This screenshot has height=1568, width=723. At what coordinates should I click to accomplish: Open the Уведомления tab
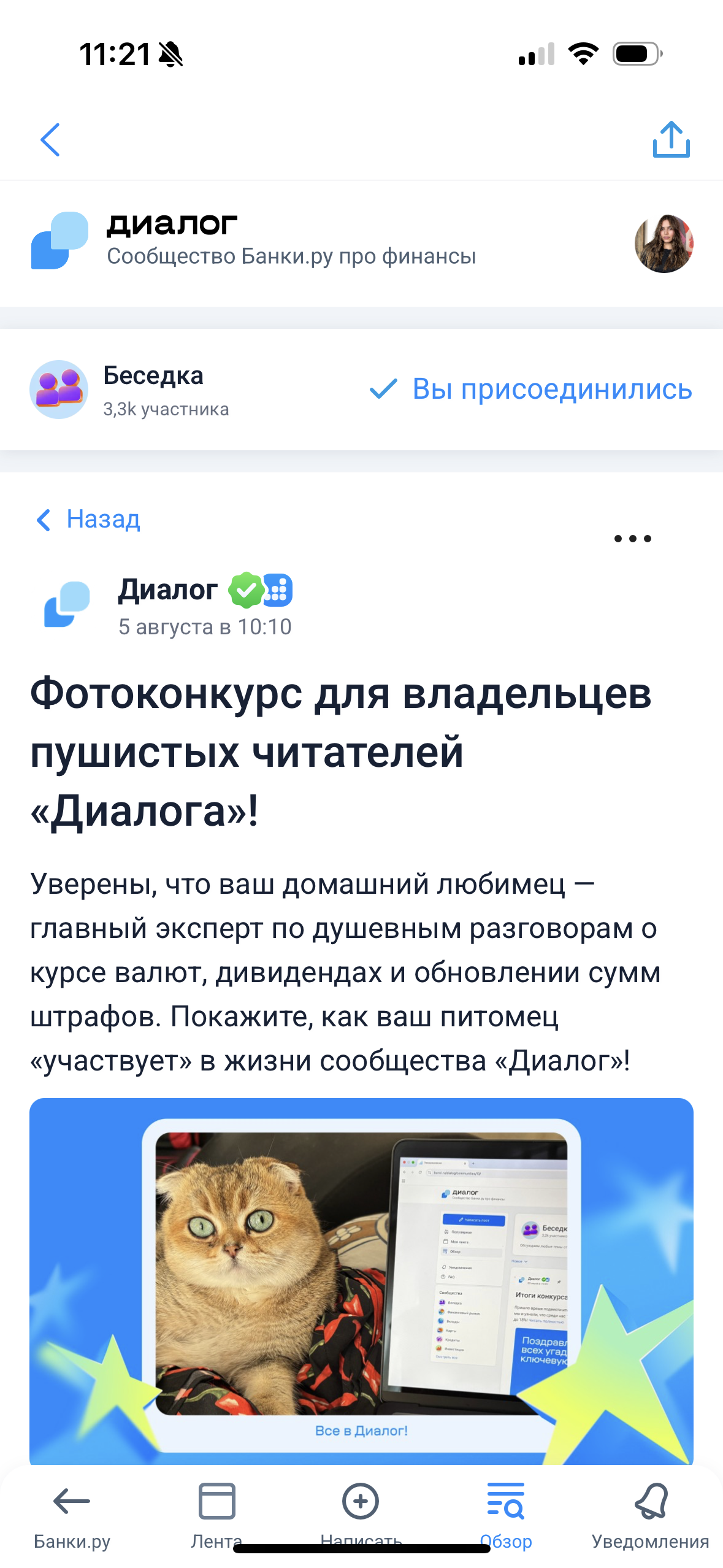pyautogui.click(x=650, y=1516)
